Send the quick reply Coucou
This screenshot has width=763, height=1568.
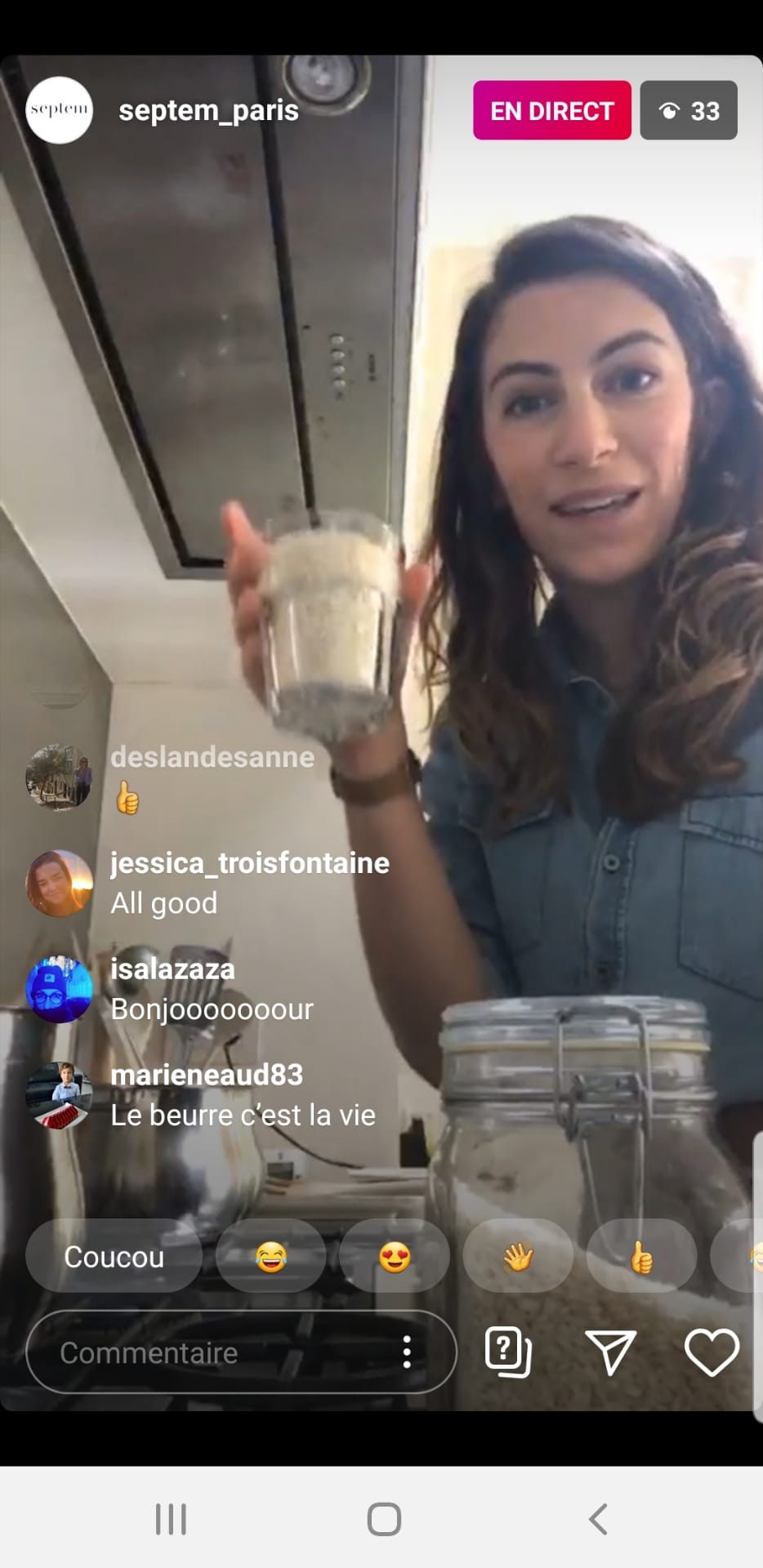[x=114, y=1256]
